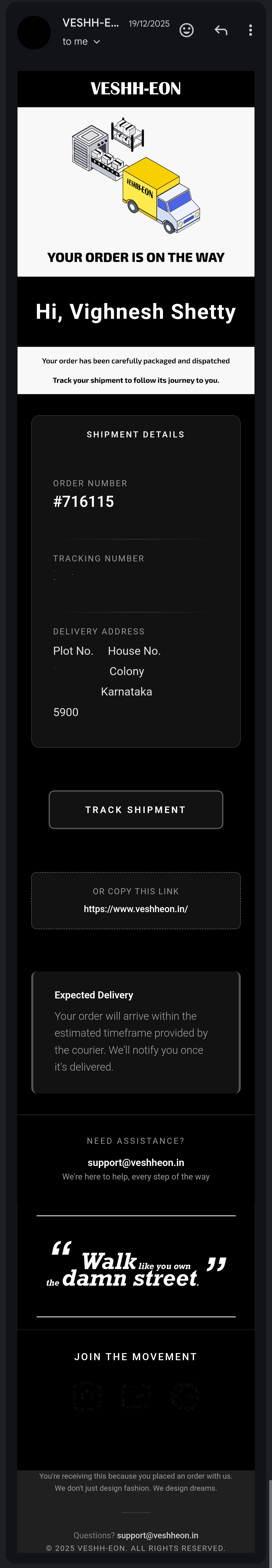Viewport: 272px width, 1568px height.
Task: Open the sender's profile avatar
Action: point(34,32)
